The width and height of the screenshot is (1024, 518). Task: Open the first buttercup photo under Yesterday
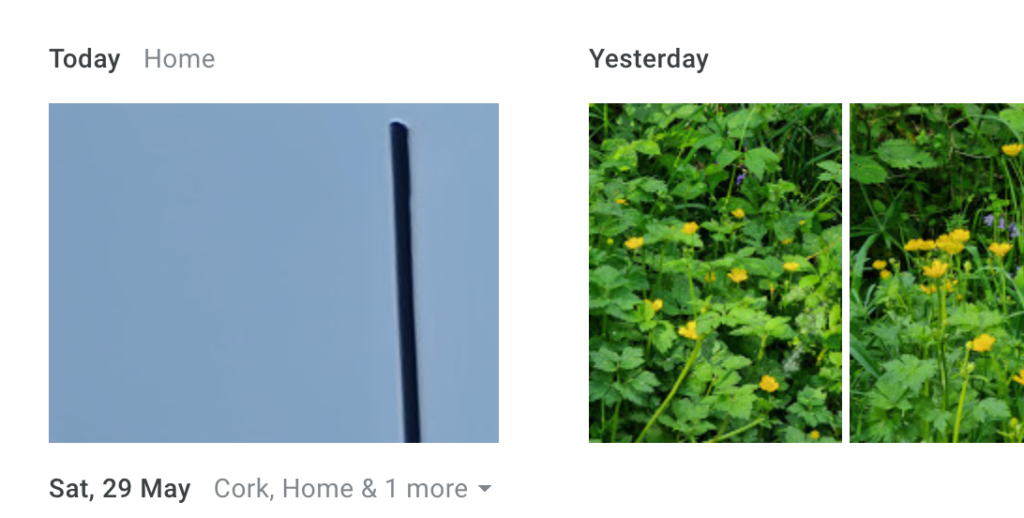point(714,272)
